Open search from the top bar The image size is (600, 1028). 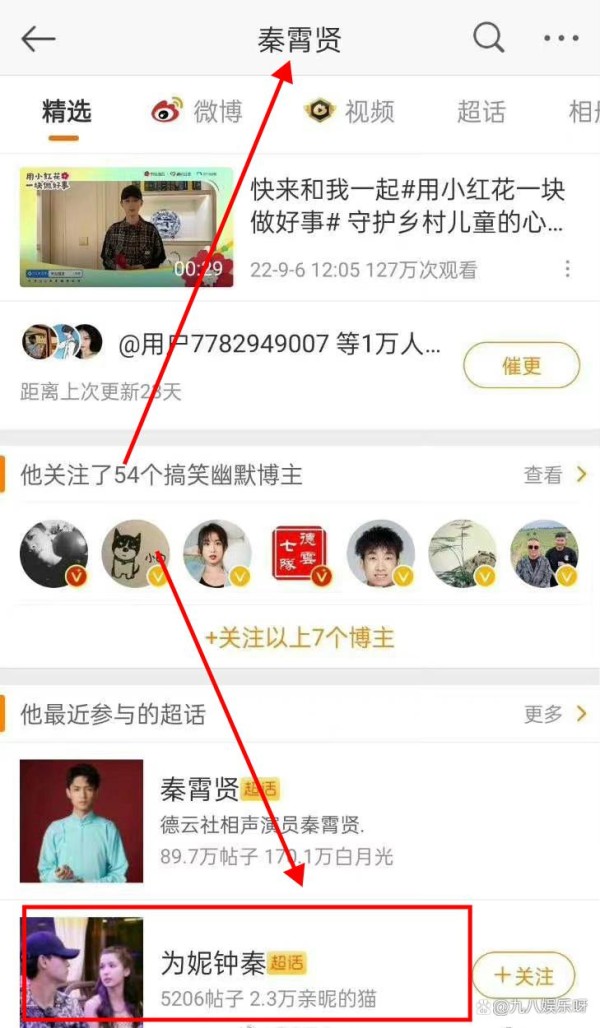click(x=488, y=38)
